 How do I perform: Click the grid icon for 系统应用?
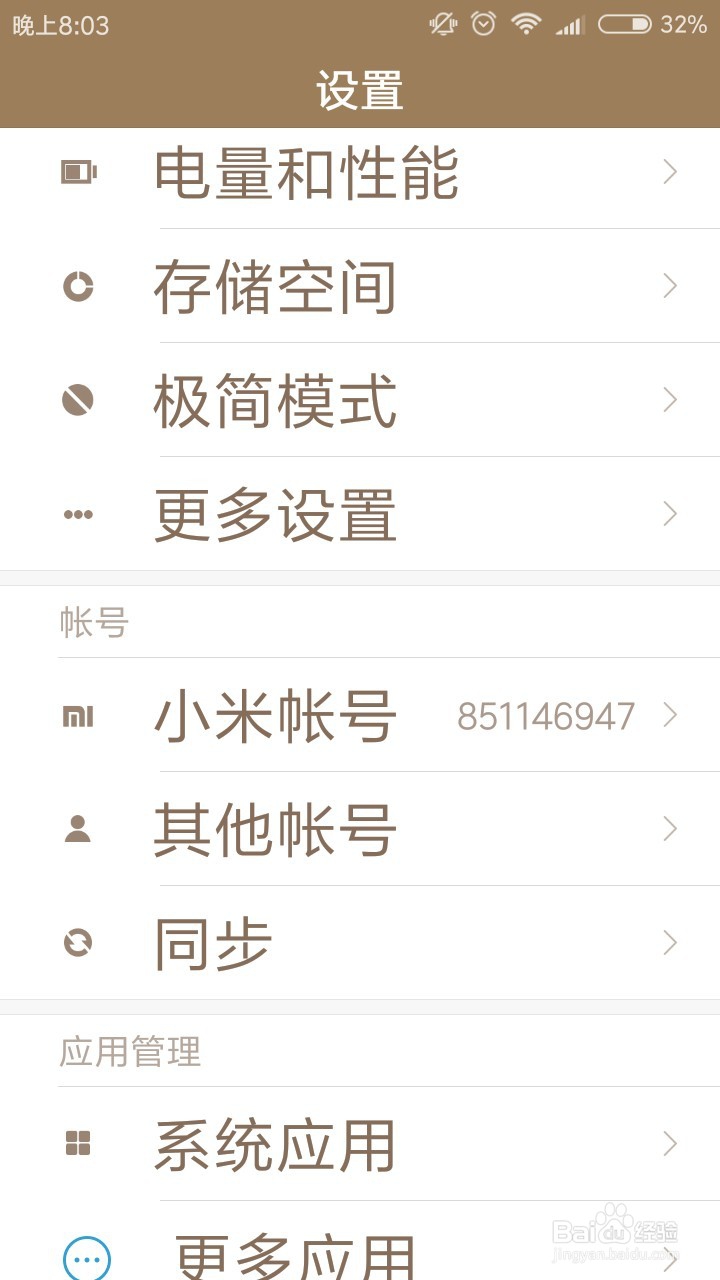[x=78, y=1141]
